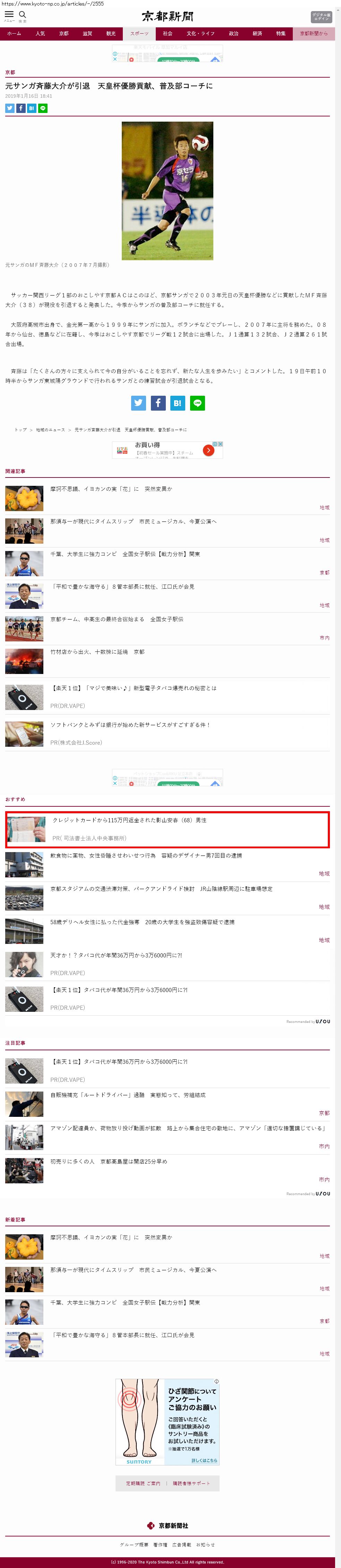This screenshot has height=1568, width=341.
Task: Open the 文化・ライフ section
Action: point(201,34)
